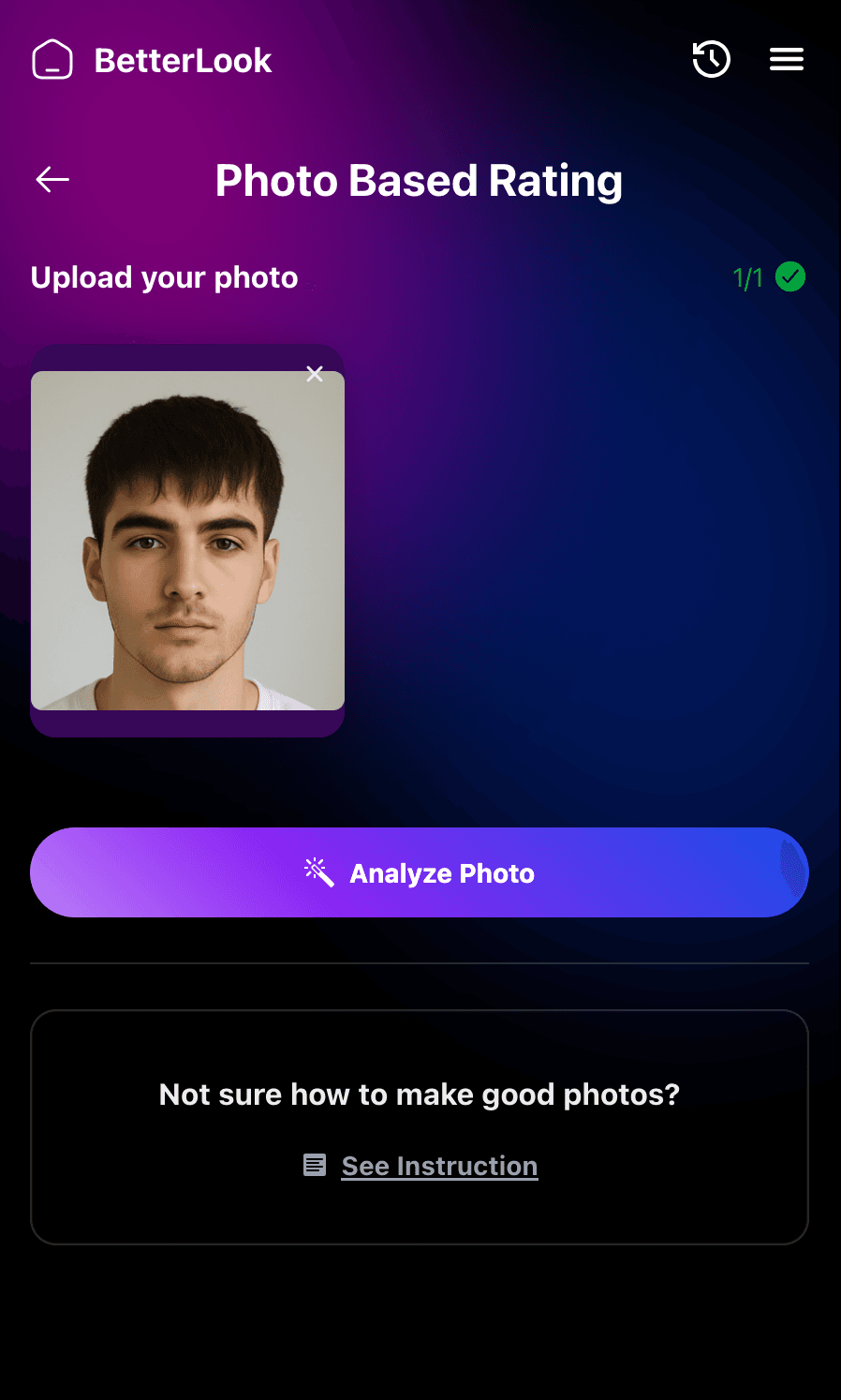This screenshot has width=841, height=1400.
Task: Open See Instruction link
Action: [439, 1166]
